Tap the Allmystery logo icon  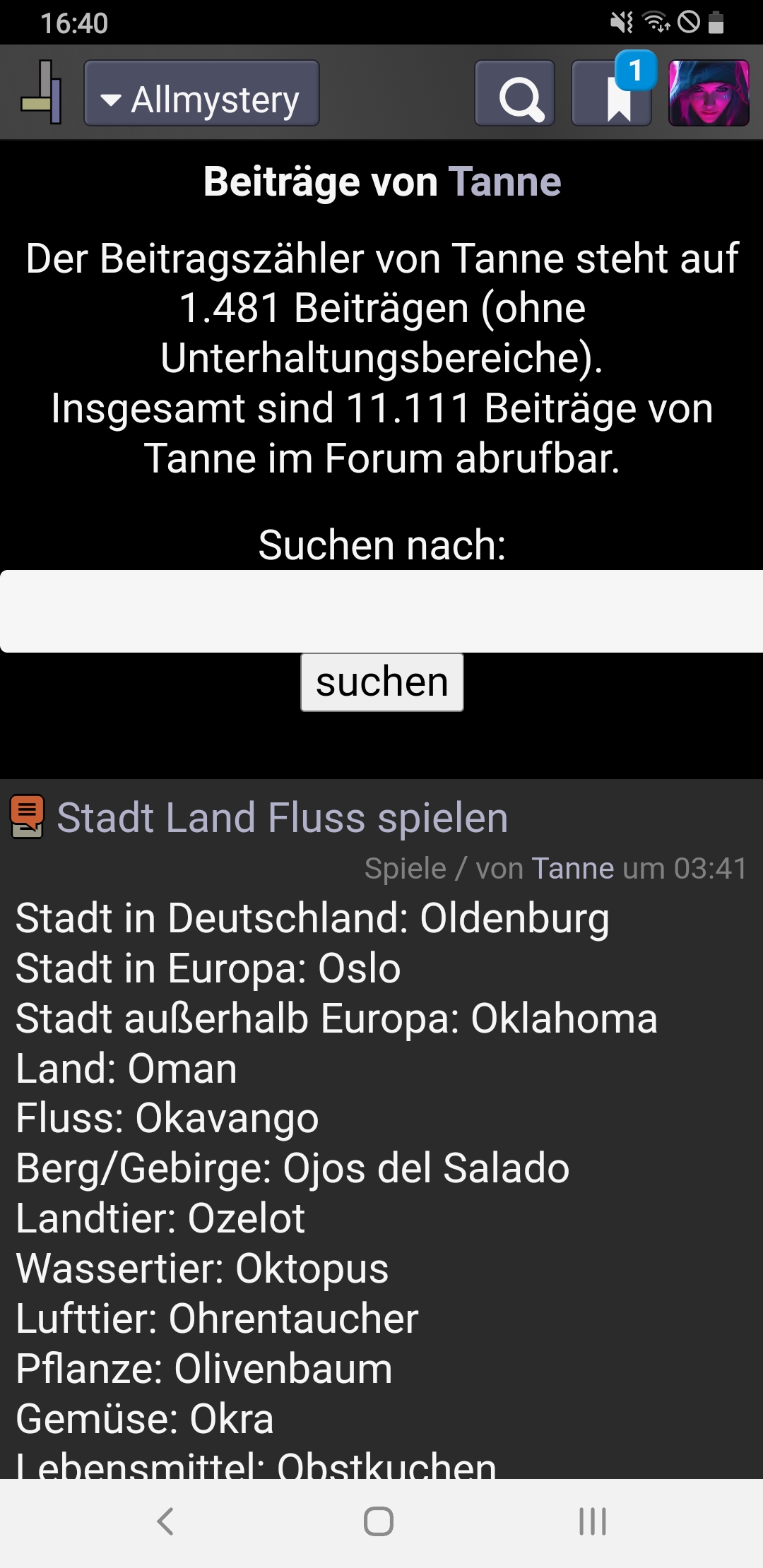[41, 93]
